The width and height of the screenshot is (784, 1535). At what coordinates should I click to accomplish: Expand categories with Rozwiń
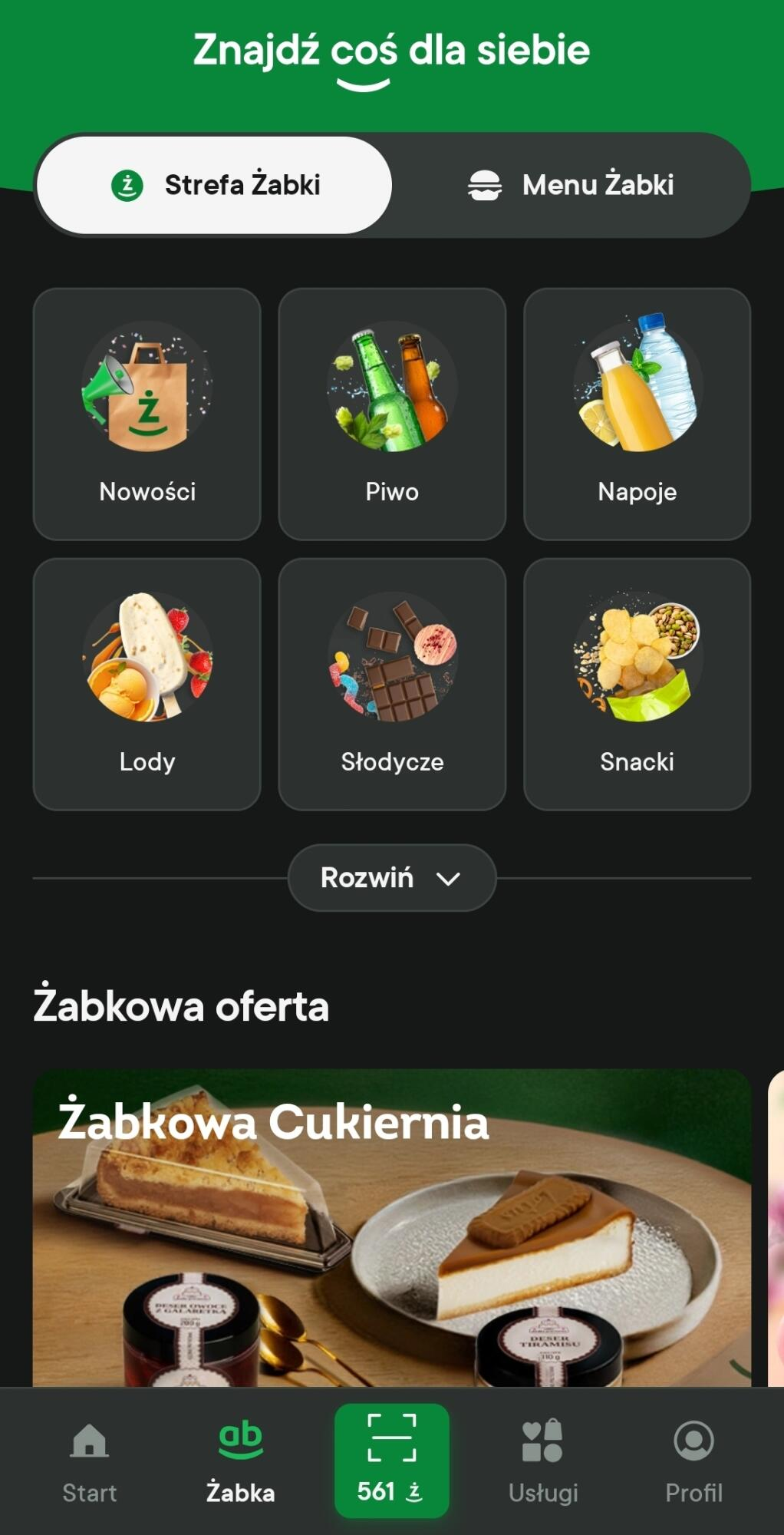(x=392, y=878)
